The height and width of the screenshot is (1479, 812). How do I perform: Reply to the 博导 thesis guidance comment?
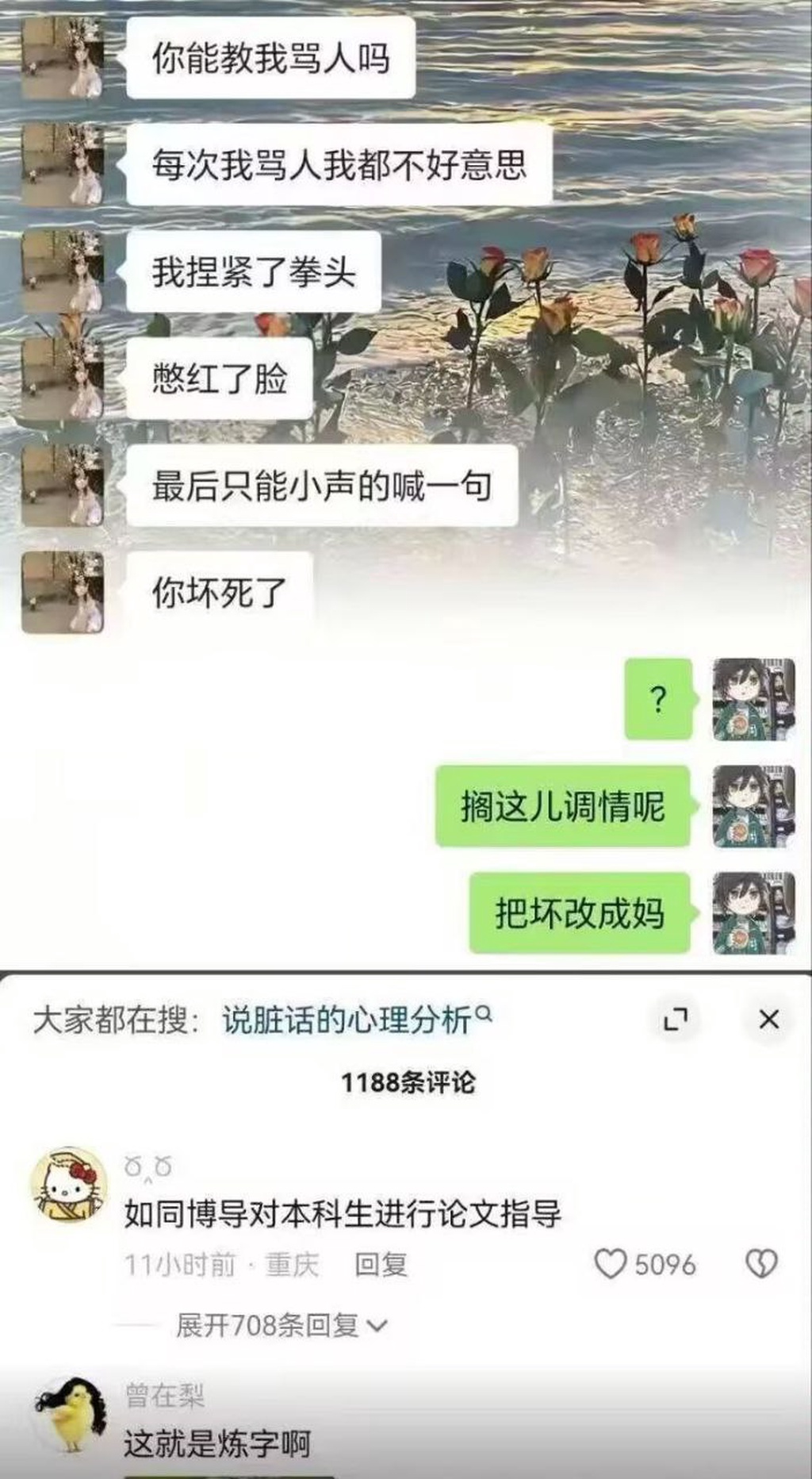381,1264
